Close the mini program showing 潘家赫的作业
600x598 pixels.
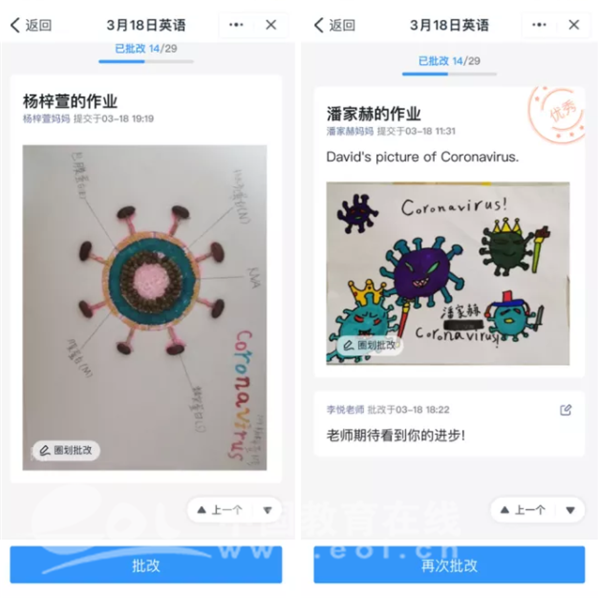575,25
